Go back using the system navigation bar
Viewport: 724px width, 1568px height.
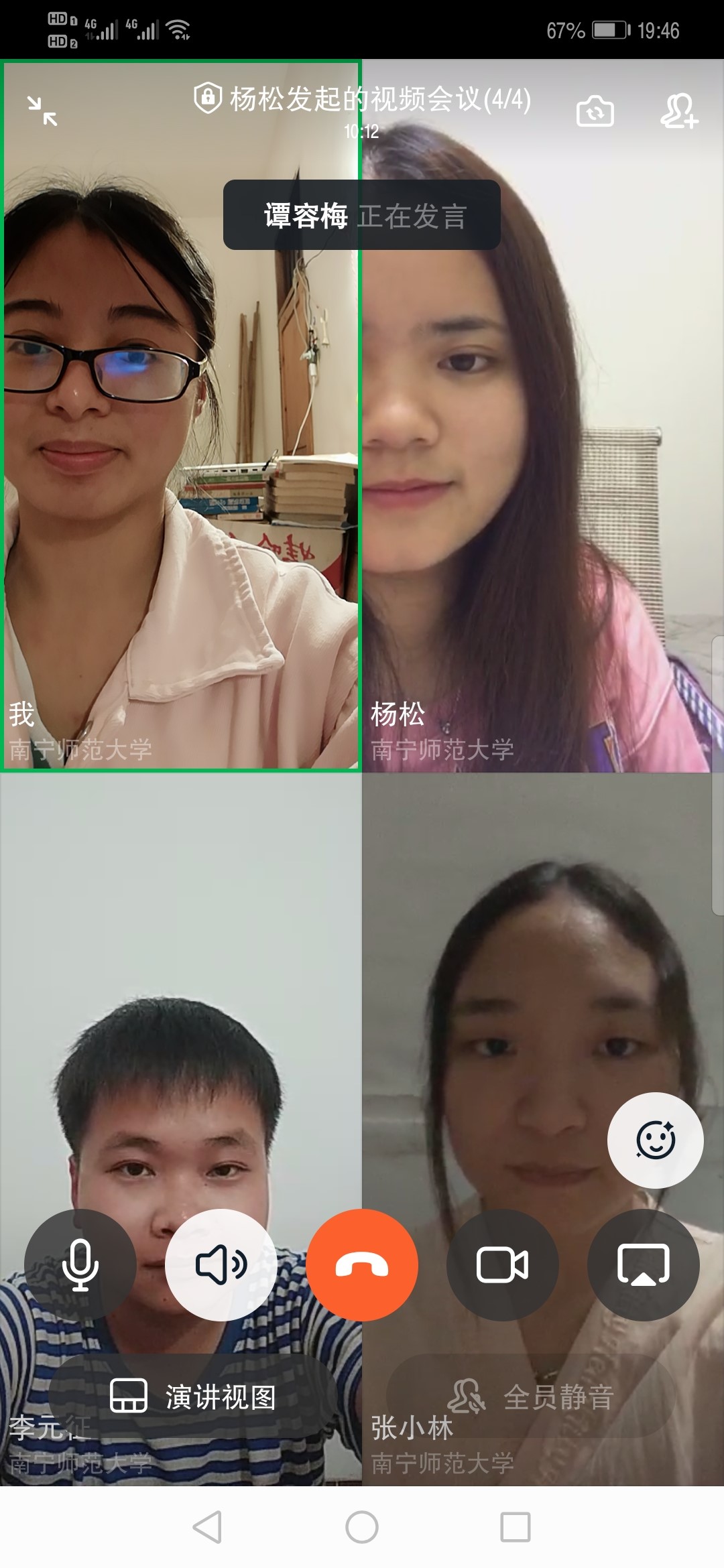point(206,1527)
